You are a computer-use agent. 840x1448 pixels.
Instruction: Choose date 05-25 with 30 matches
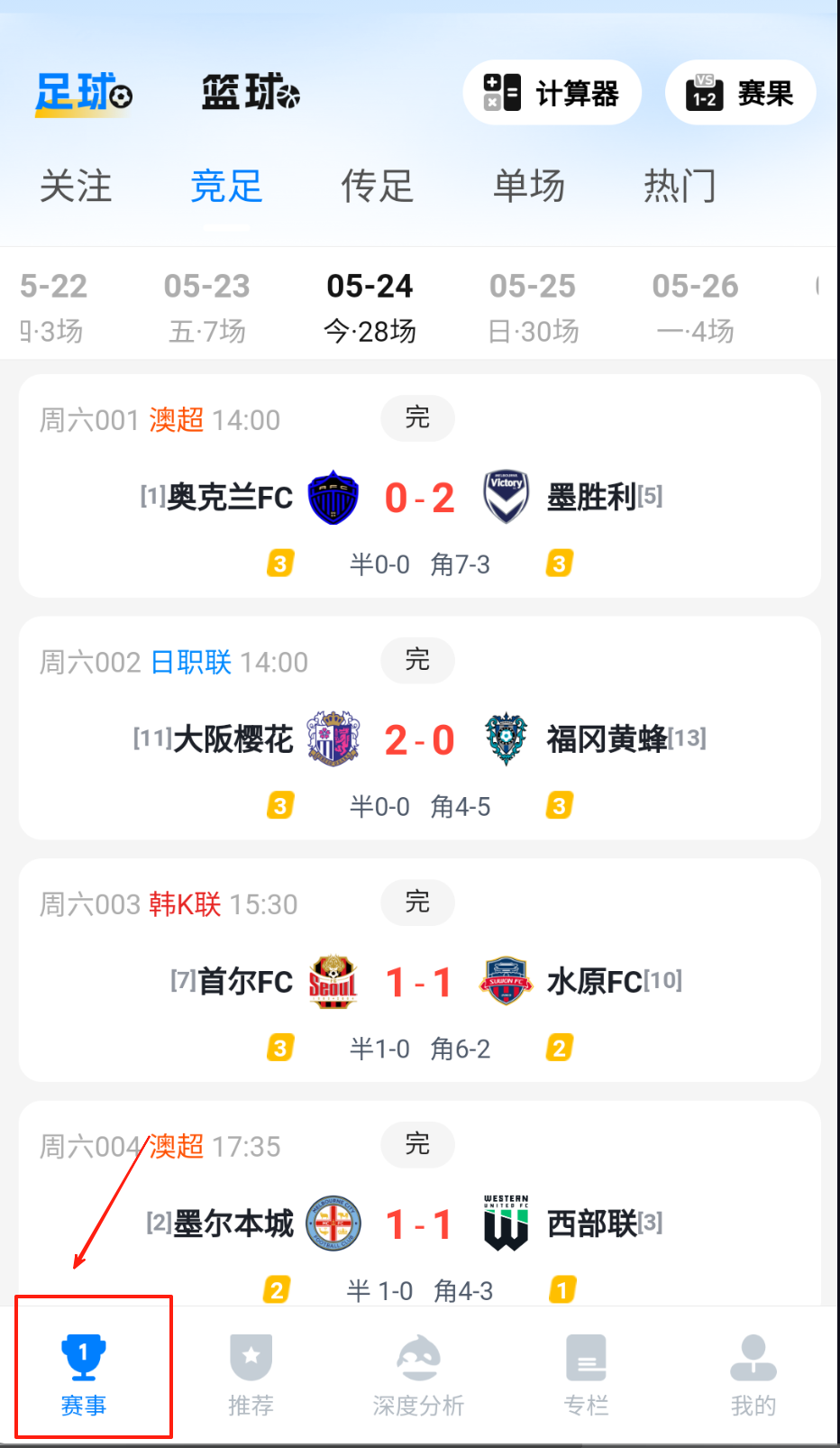click(533, 307)
